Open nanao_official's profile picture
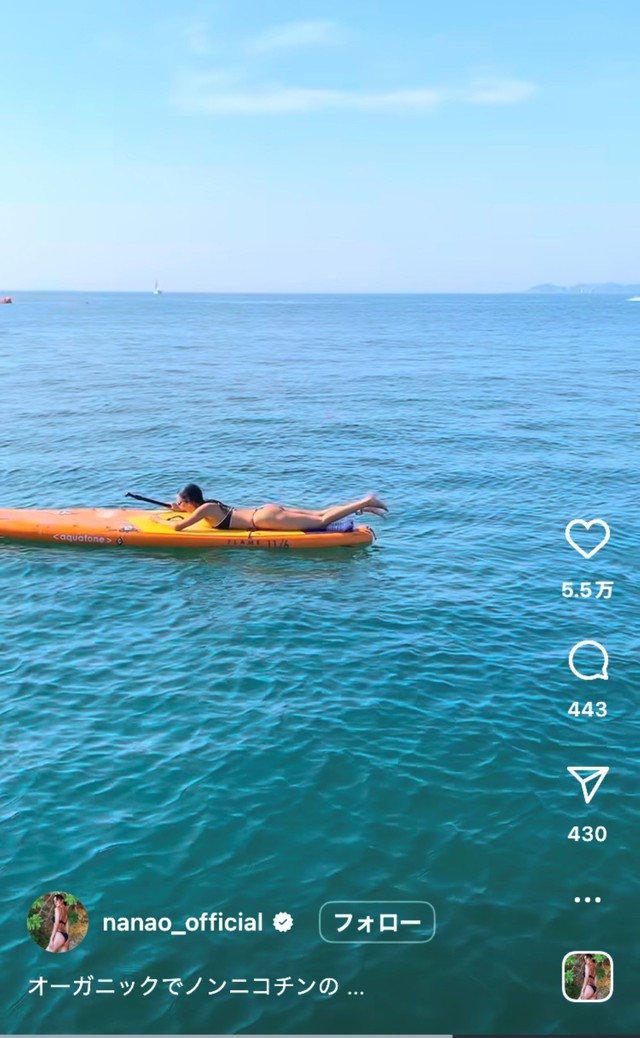640x1038 pixels. [58, 922]
